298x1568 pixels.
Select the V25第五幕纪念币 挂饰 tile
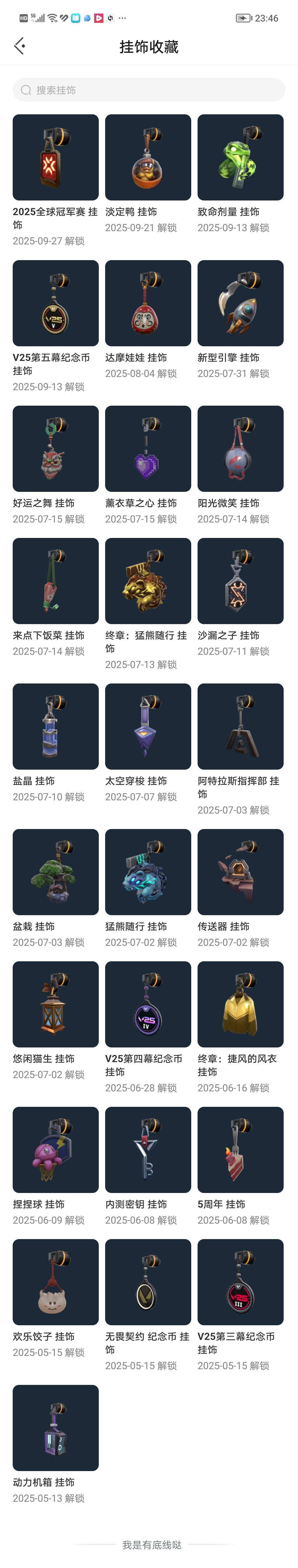coord(55,303)
